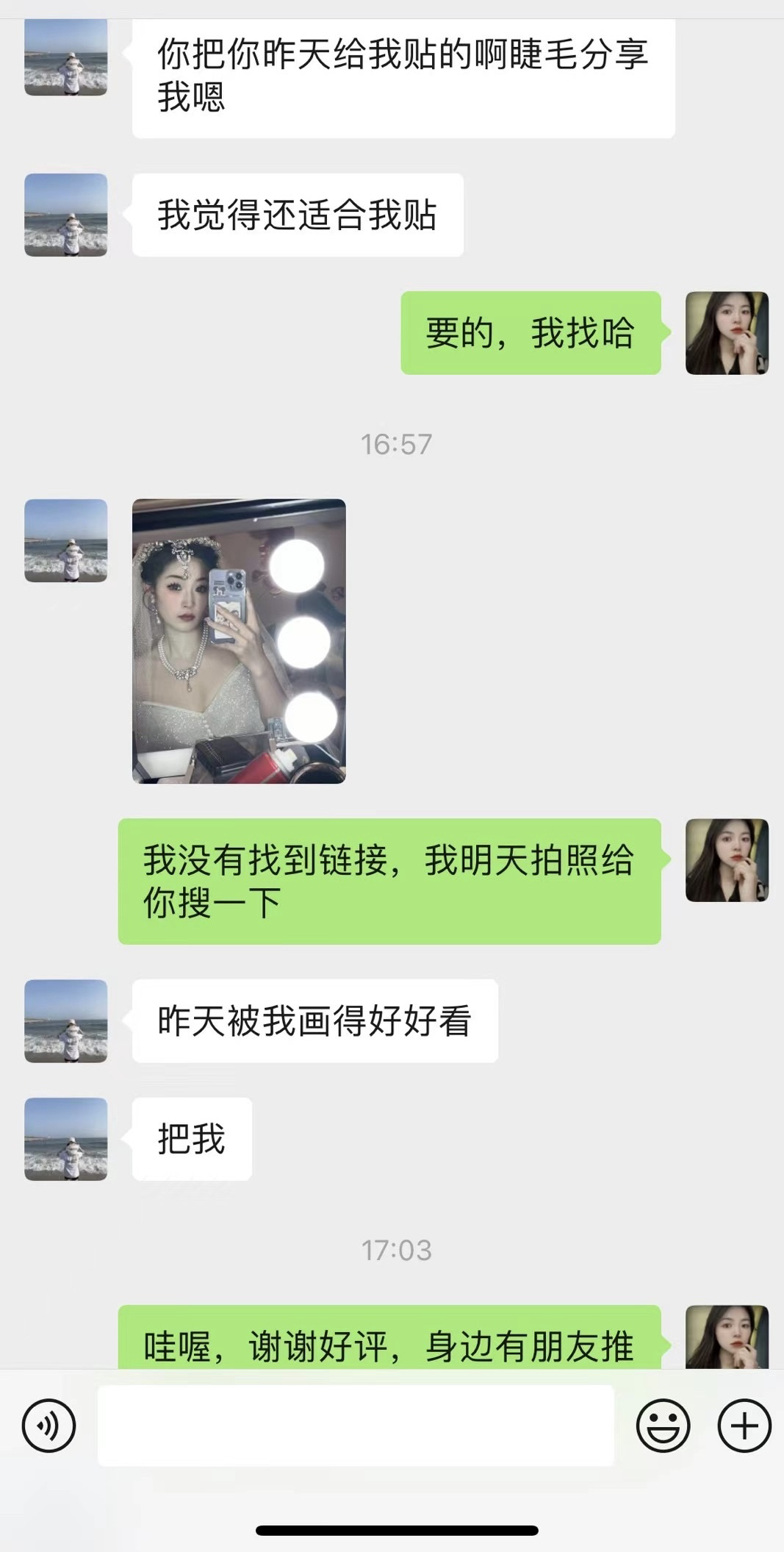784x1552 pixels.
Task: View the beach avatar beside '把我'
Action: (66, 1139)
